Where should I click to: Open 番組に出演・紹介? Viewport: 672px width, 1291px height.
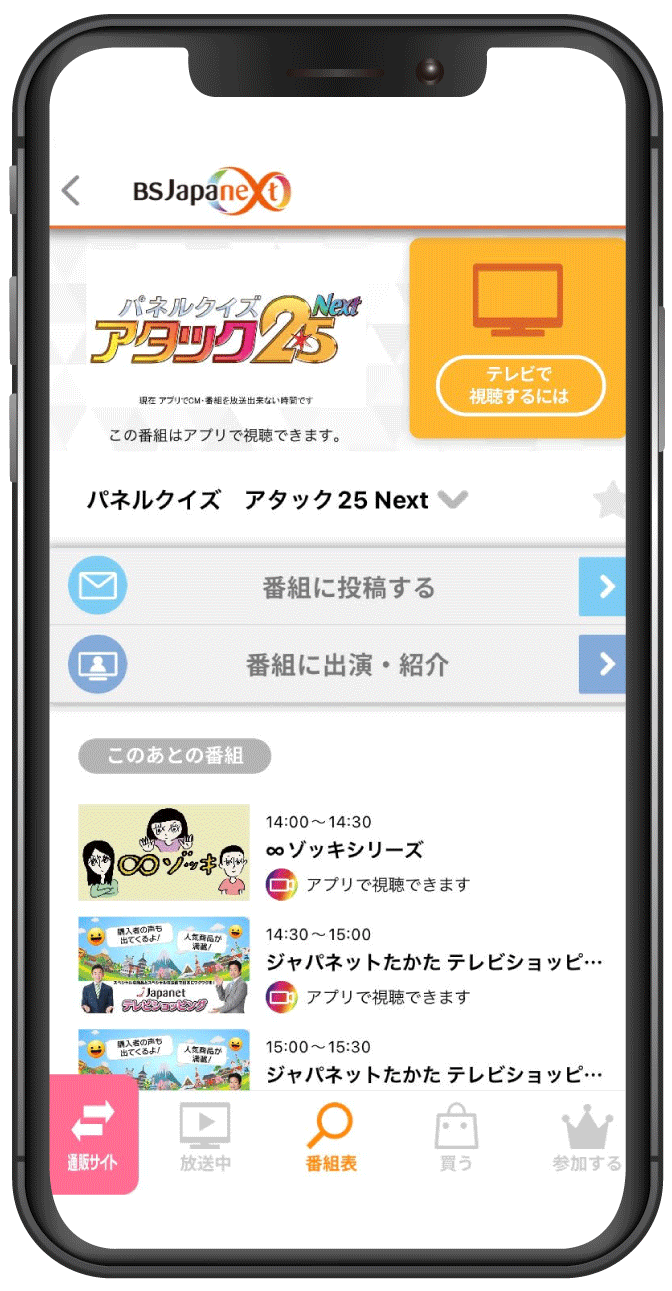(338, 664)
